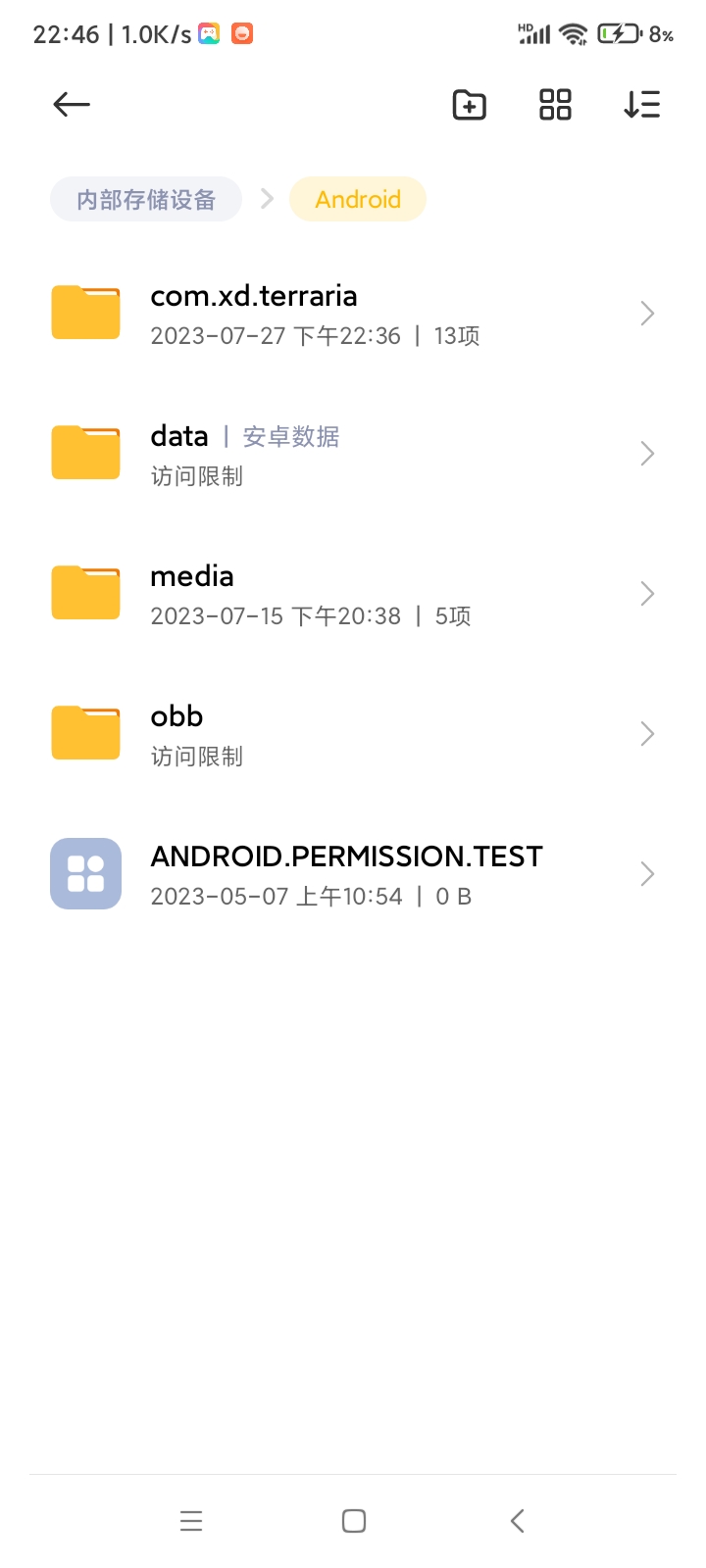Go to the home screen
Screen dimensions: 706x1568
coord(354,1521)
